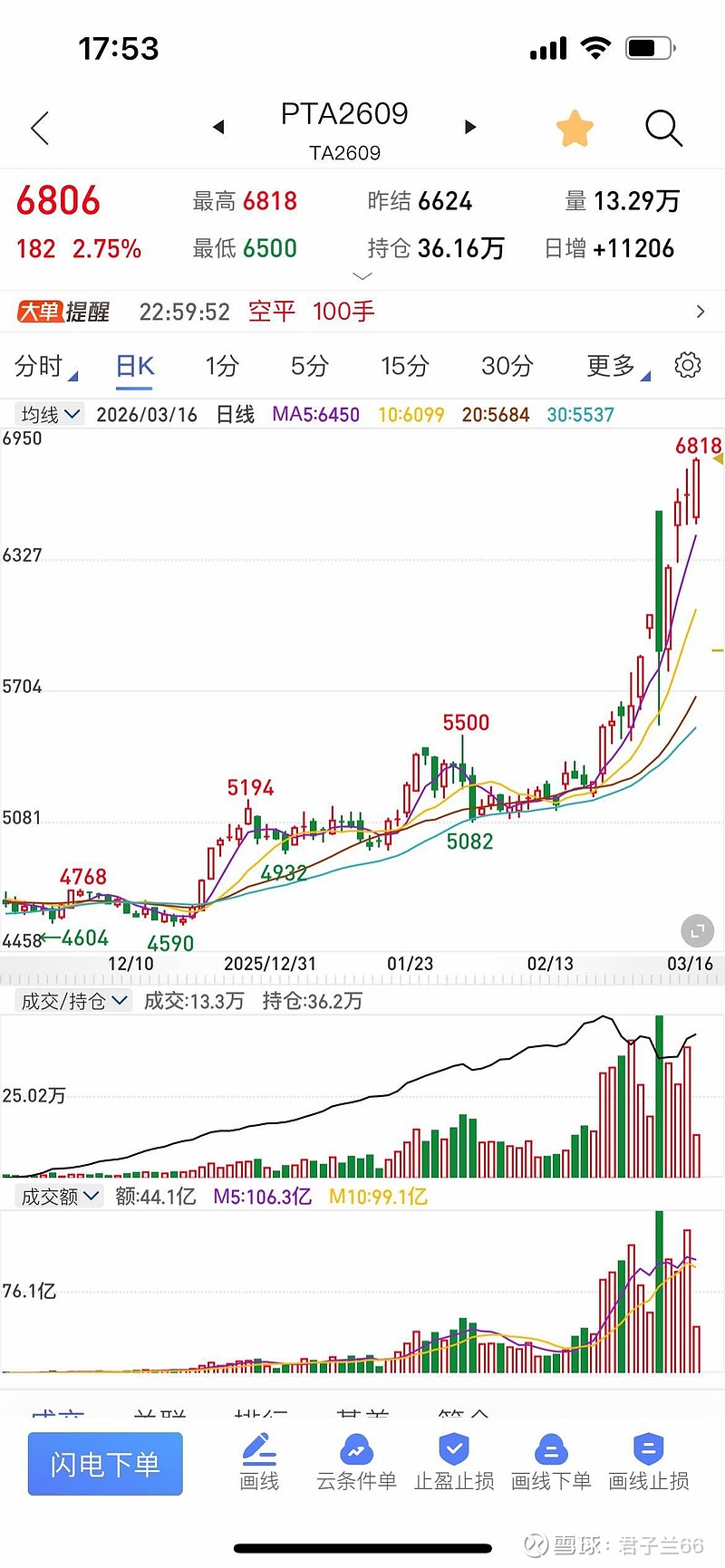Navigate back with the back arrow
Screen dimensions: 725x1568
point(38,128)
